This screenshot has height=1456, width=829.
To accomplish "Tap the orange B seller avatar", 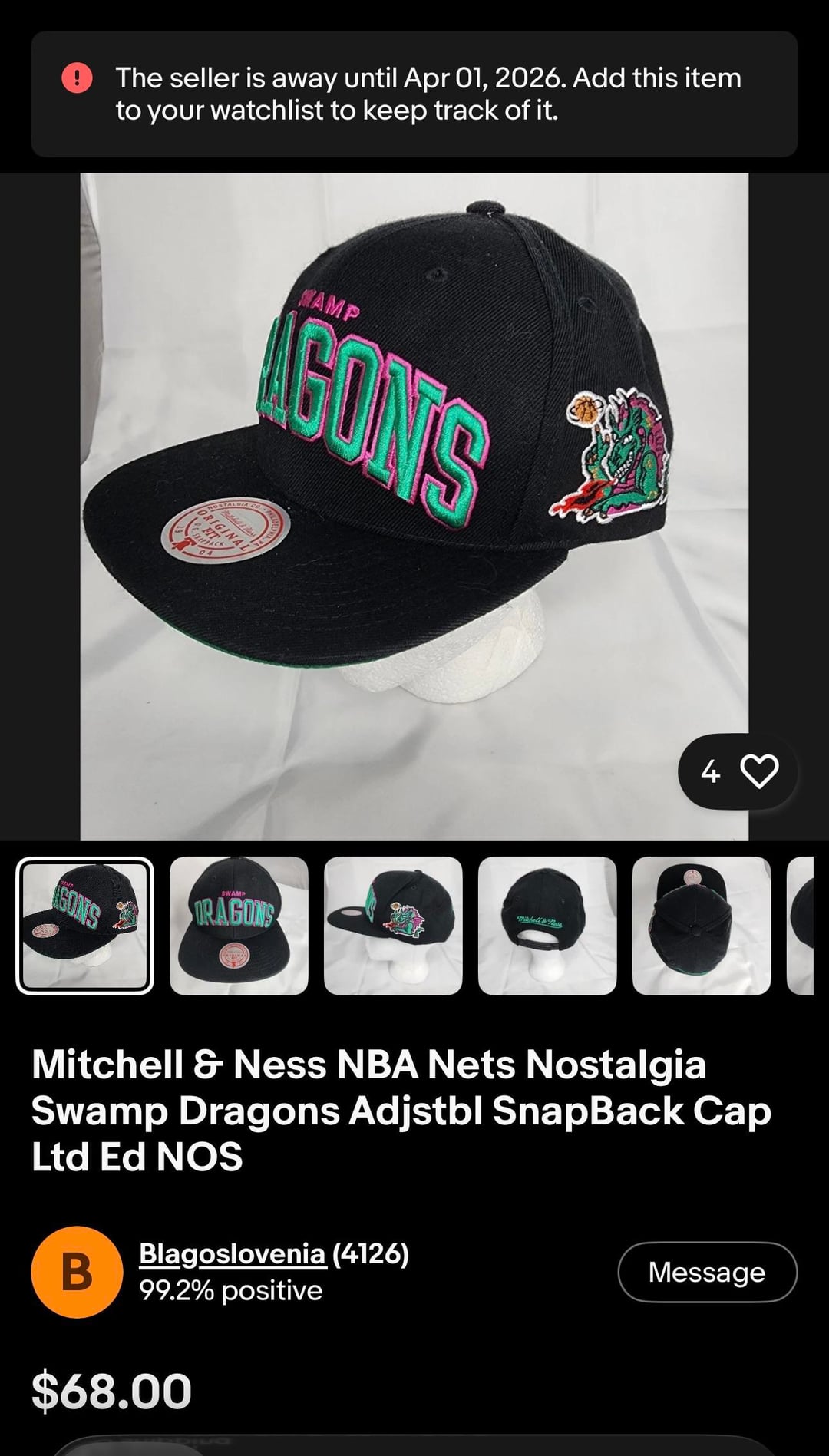I will coord(77,1272).
